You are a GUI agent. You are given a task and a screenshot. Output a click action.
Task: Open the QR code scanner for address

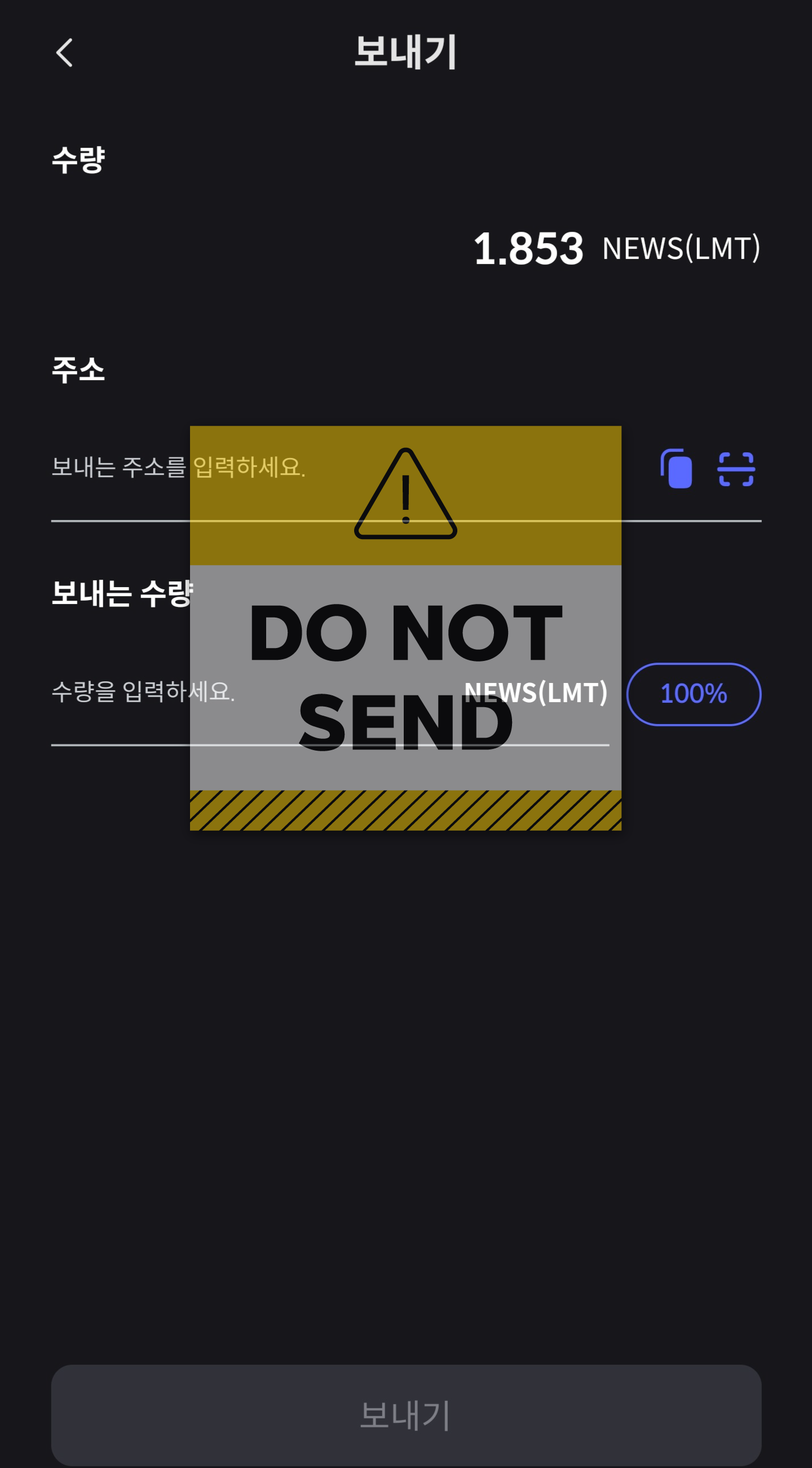point(736,469)
